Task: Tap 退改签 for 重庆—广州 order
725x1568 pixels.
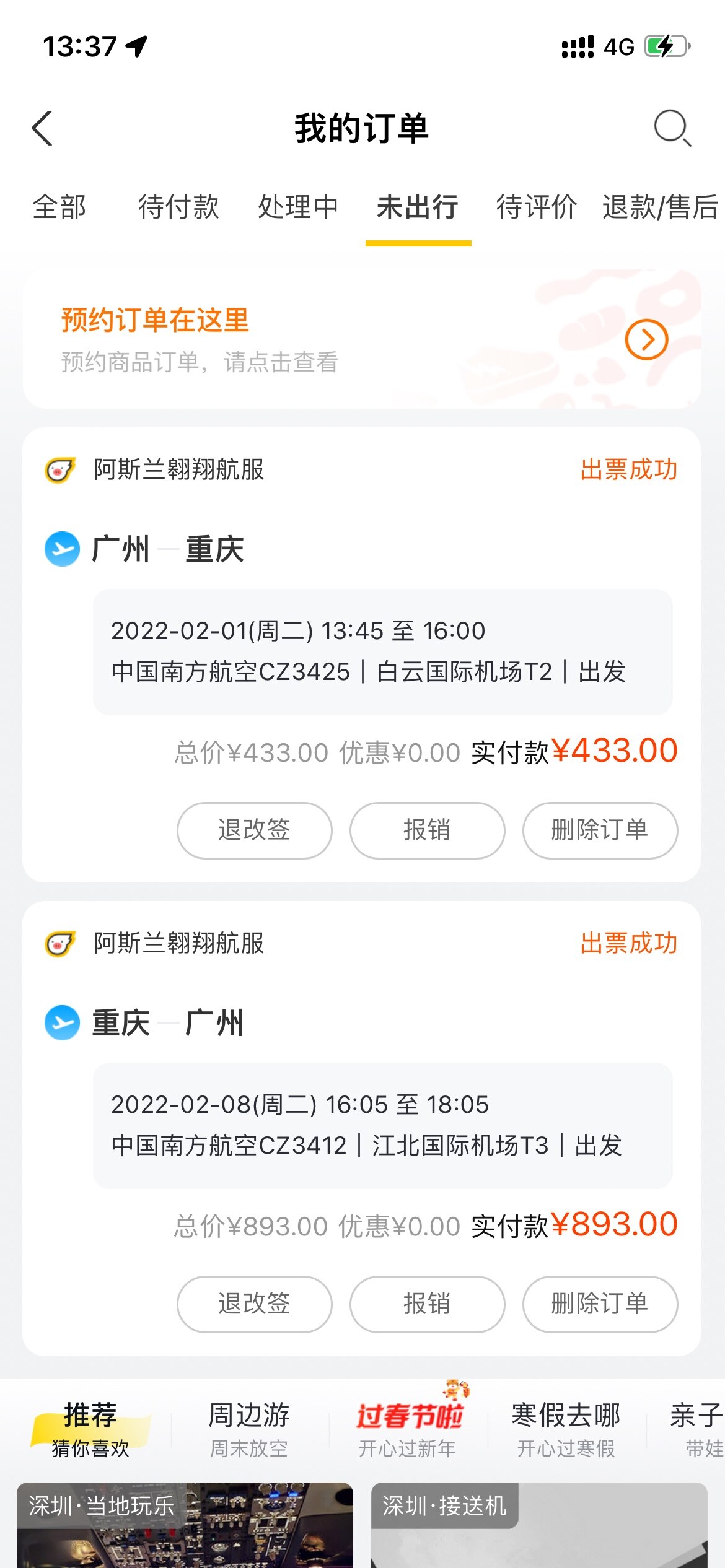Action: (254, 1304)
